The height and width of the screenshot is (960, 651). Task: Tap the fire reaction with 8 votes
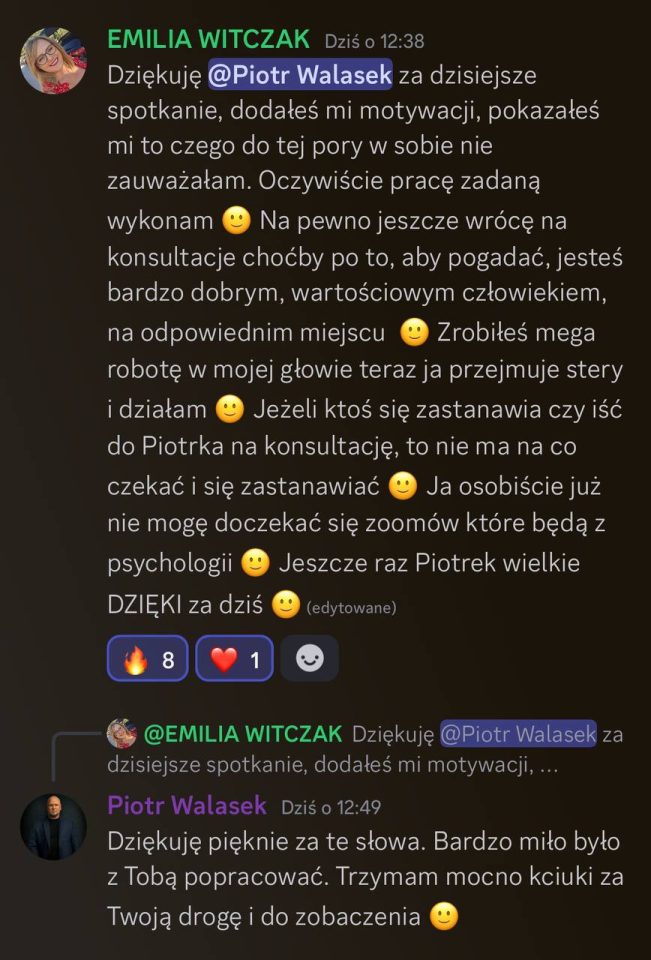pyautogui.click(x=147, y=659)
